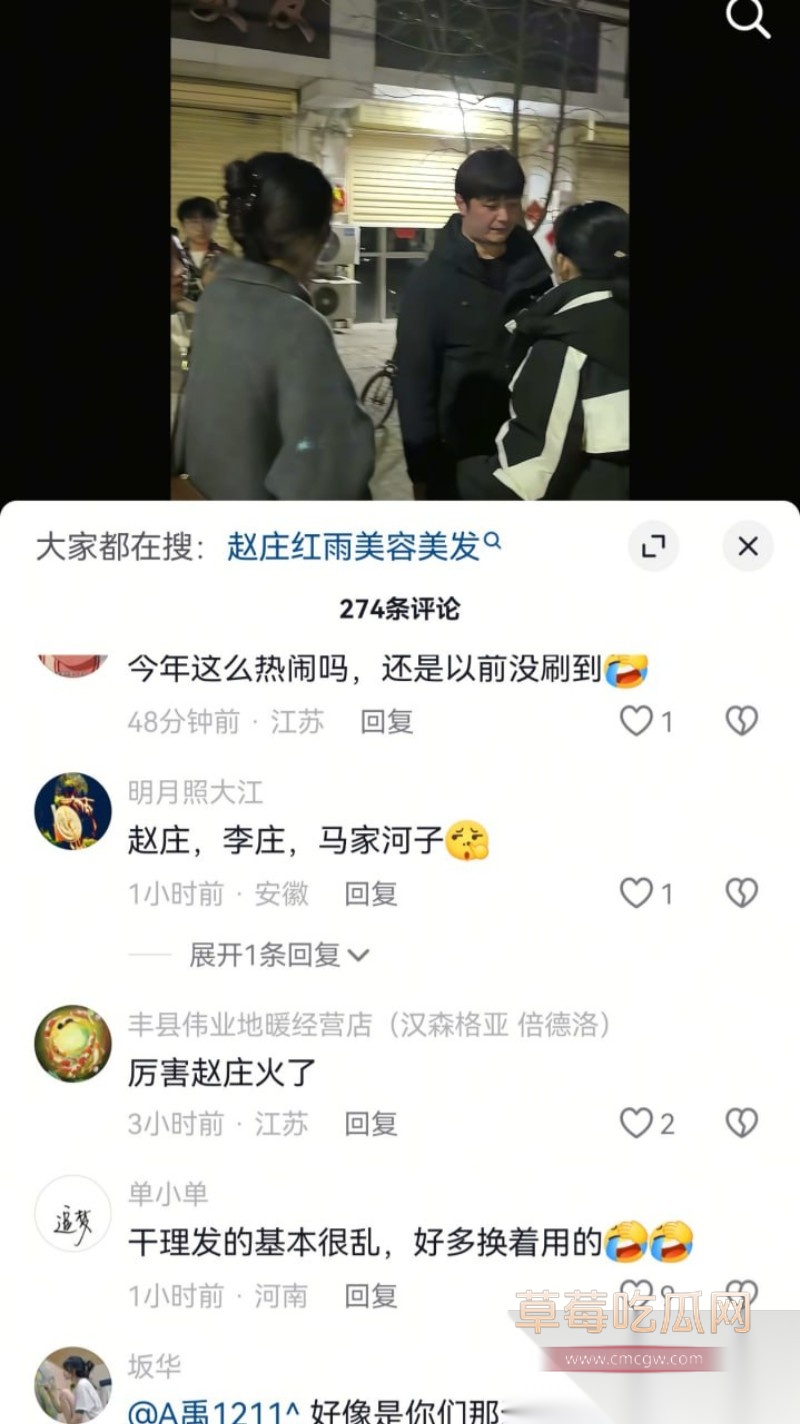Dislike 明月照大江's comment
This screenshot has height=1424, width=800.
tap(740, 892)
